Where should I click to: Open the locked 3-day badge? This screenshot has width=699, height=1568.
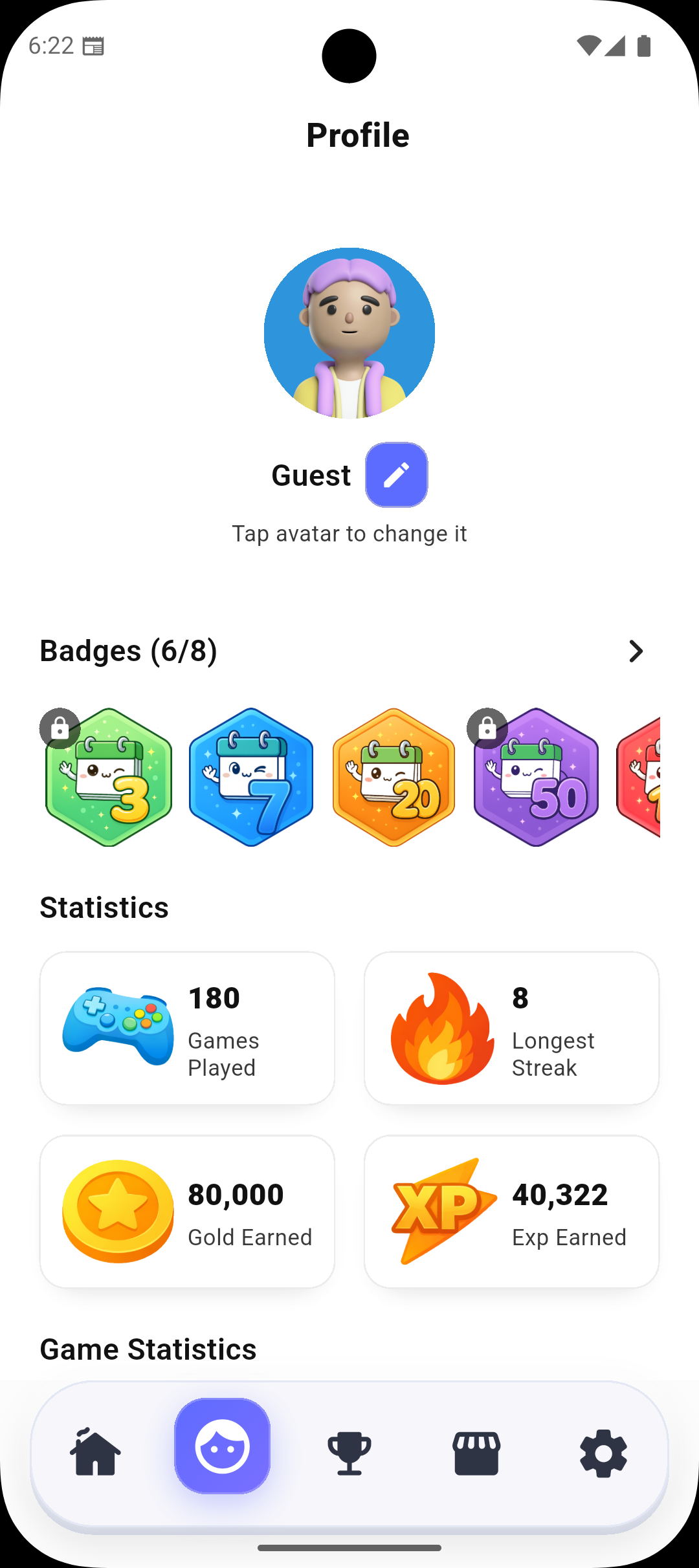click(109, 778)
